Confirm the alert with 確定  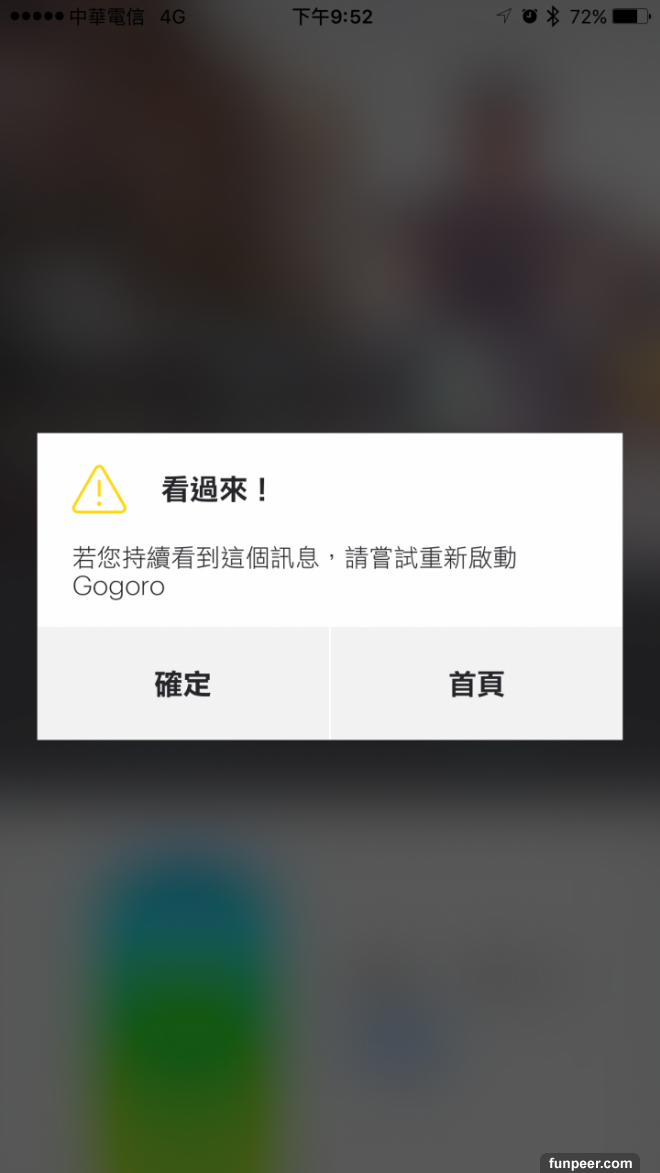coord(183,684)
